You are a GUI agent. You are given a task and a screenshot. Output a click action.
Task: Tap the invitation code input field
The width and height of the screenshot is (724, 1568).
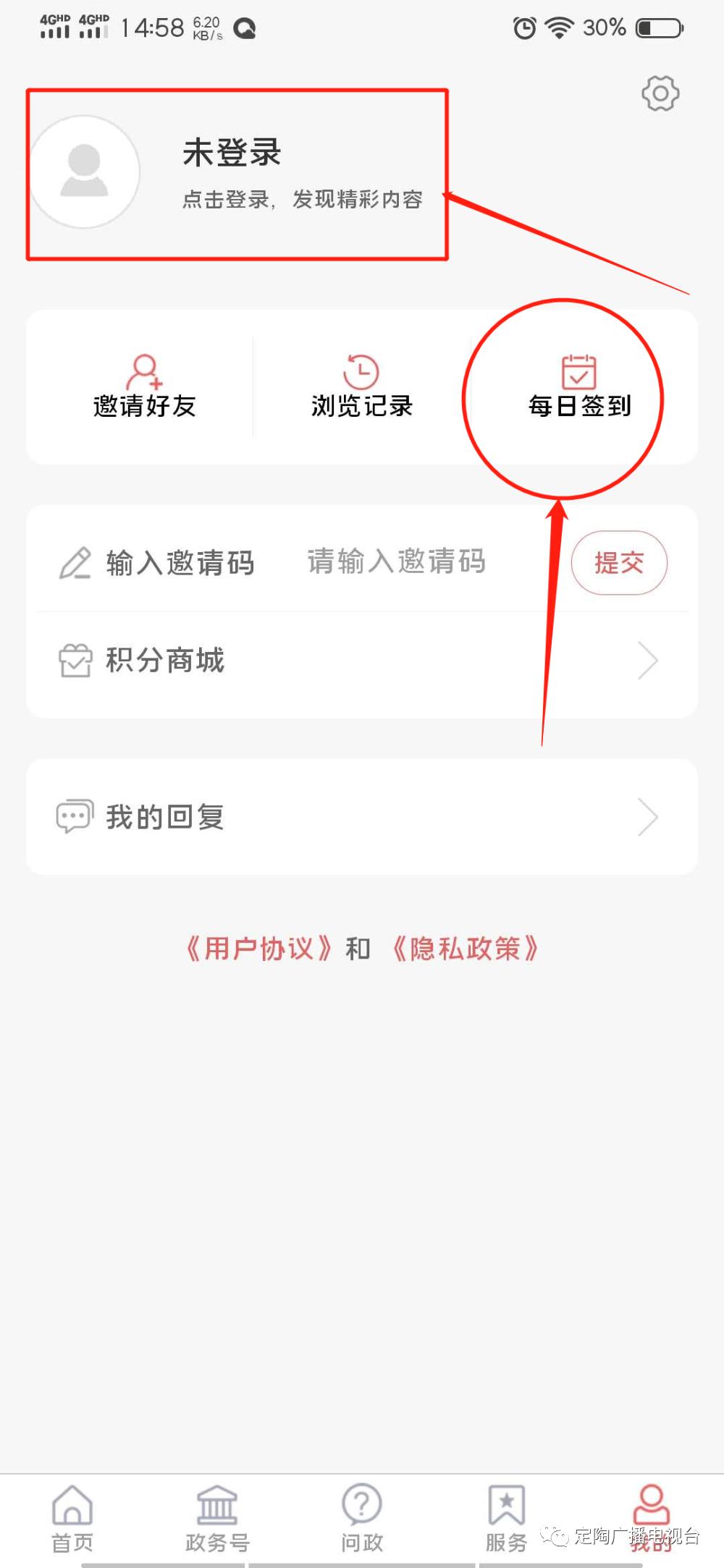click(395, 563)
